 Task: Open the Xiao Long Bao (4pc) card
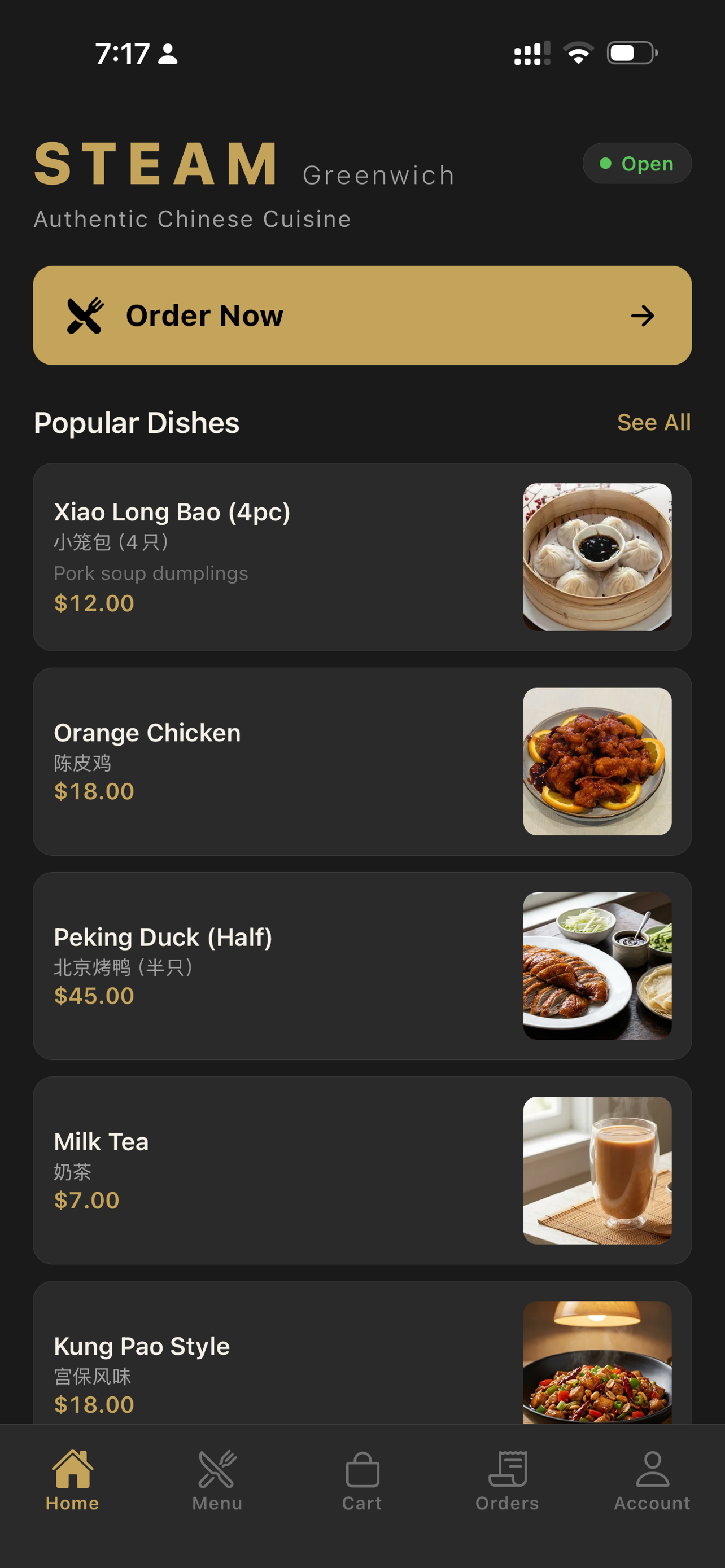pos(362,557)
